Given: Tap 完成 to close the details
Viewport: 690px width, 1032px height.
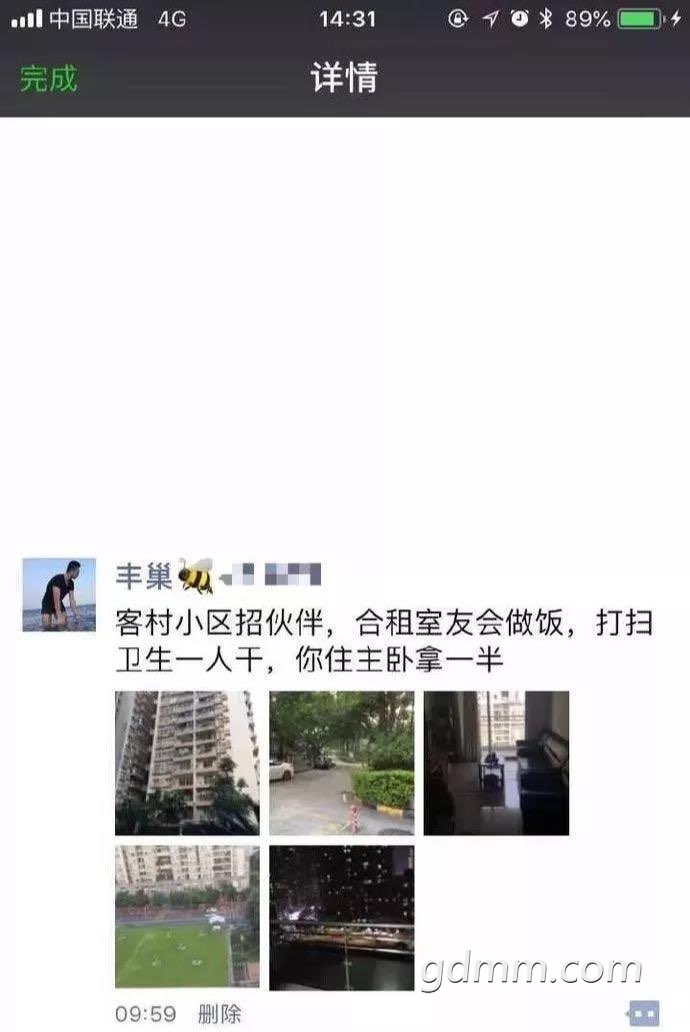Looking at the screenshot, I should tap(48, 78).
